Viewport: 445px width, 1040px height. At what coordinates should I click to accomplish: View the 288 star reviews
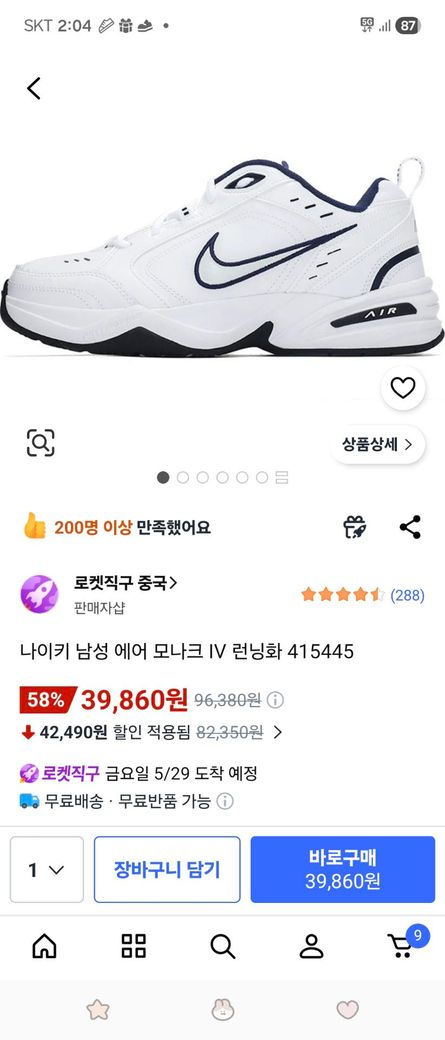(362, 595)
